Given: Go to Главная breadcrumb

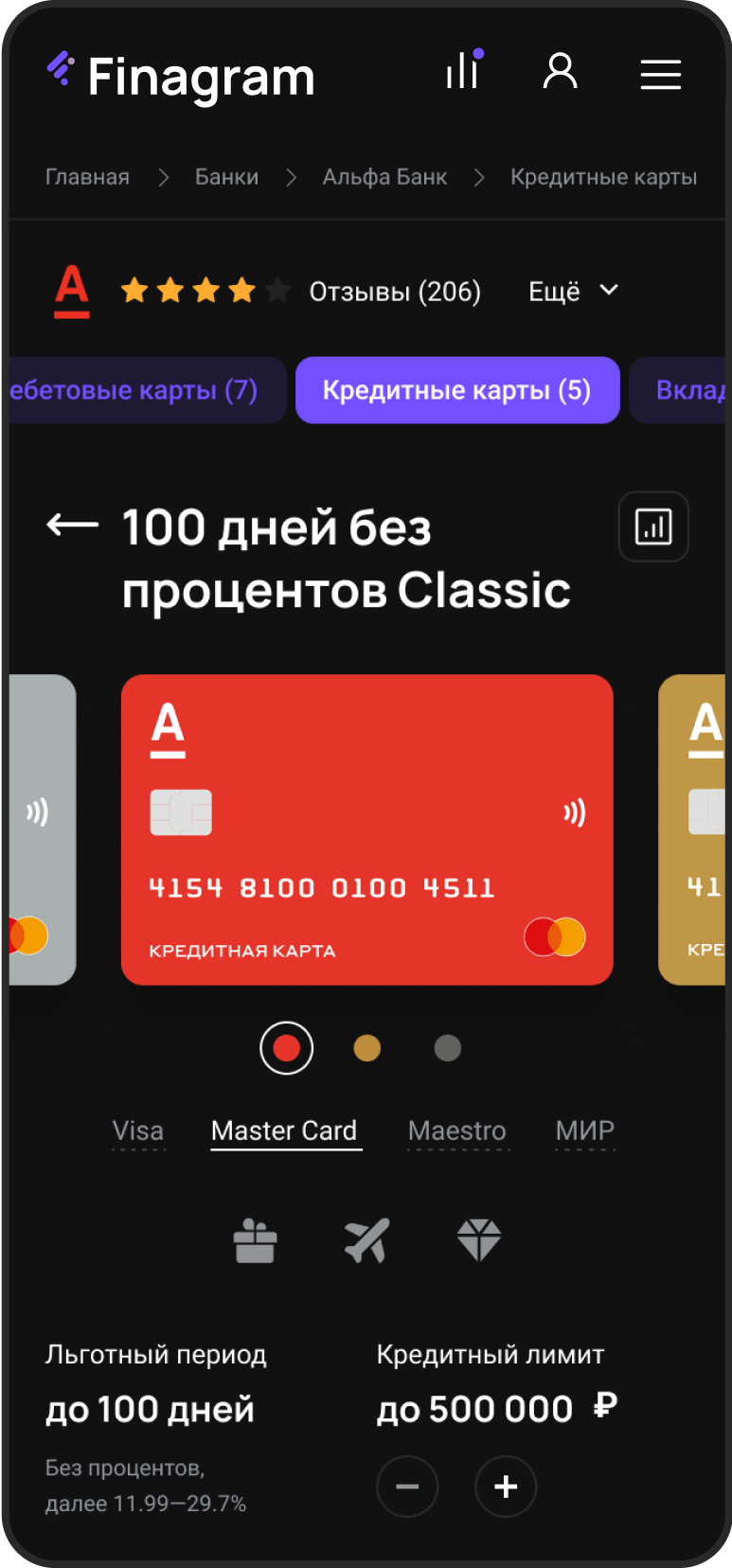Looking at the screenshot, I should pyautogui.click(x=87, y=177).
